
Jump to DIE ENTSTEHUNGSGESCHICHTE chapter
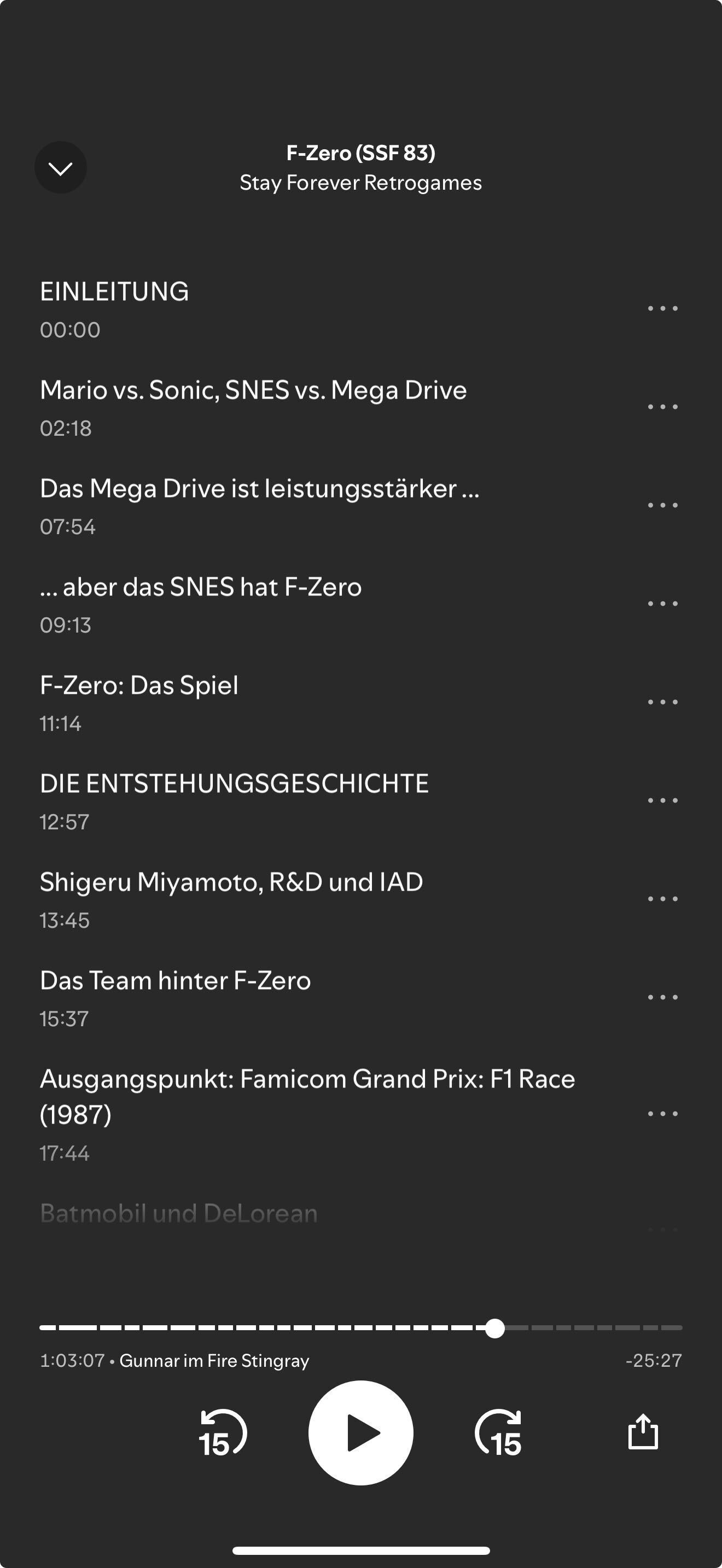tap(234, 785)
